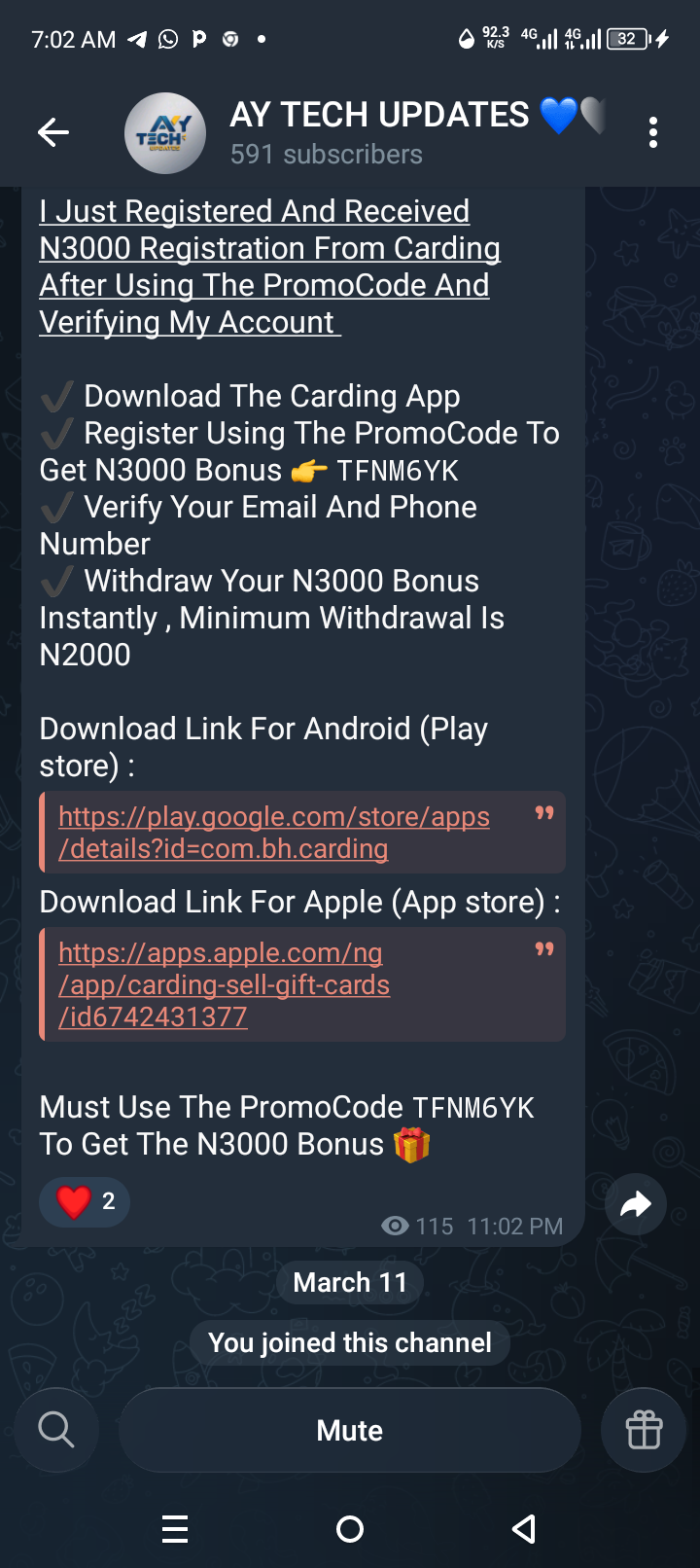Forward this message with share arrow
Image resolution: width=700 pixels, height=1568 pixels.
635,1205
